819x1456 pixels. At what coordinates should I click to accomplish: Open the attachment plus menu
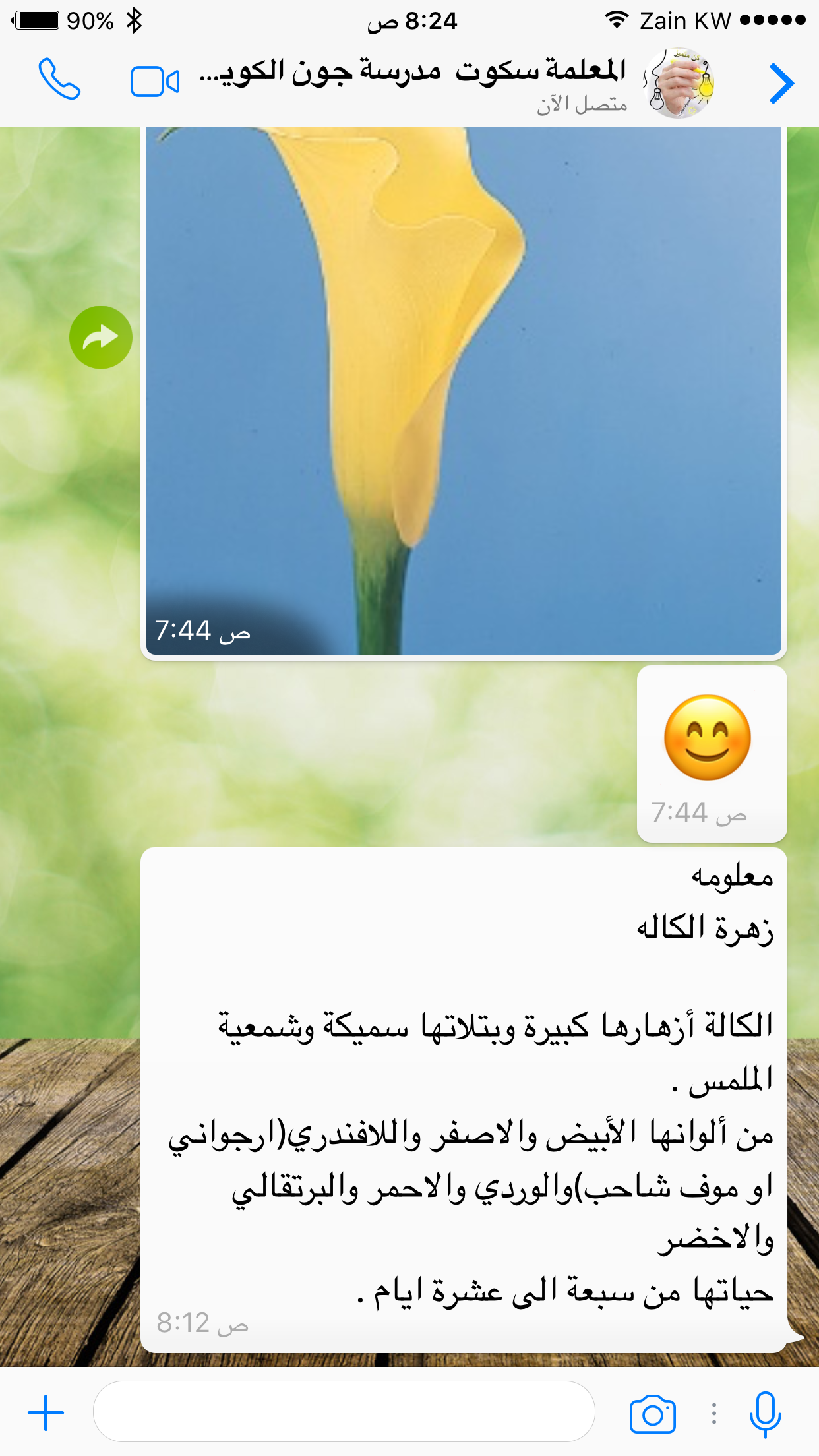click(45, 1412)
